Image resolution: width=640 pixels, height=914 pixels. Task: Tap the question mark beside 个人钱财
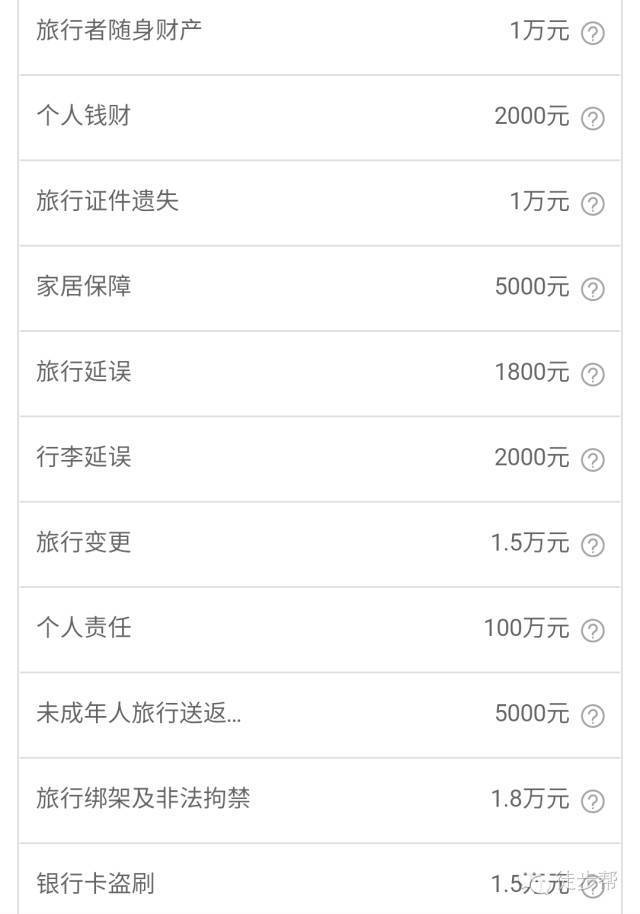[x=593, y=118]
